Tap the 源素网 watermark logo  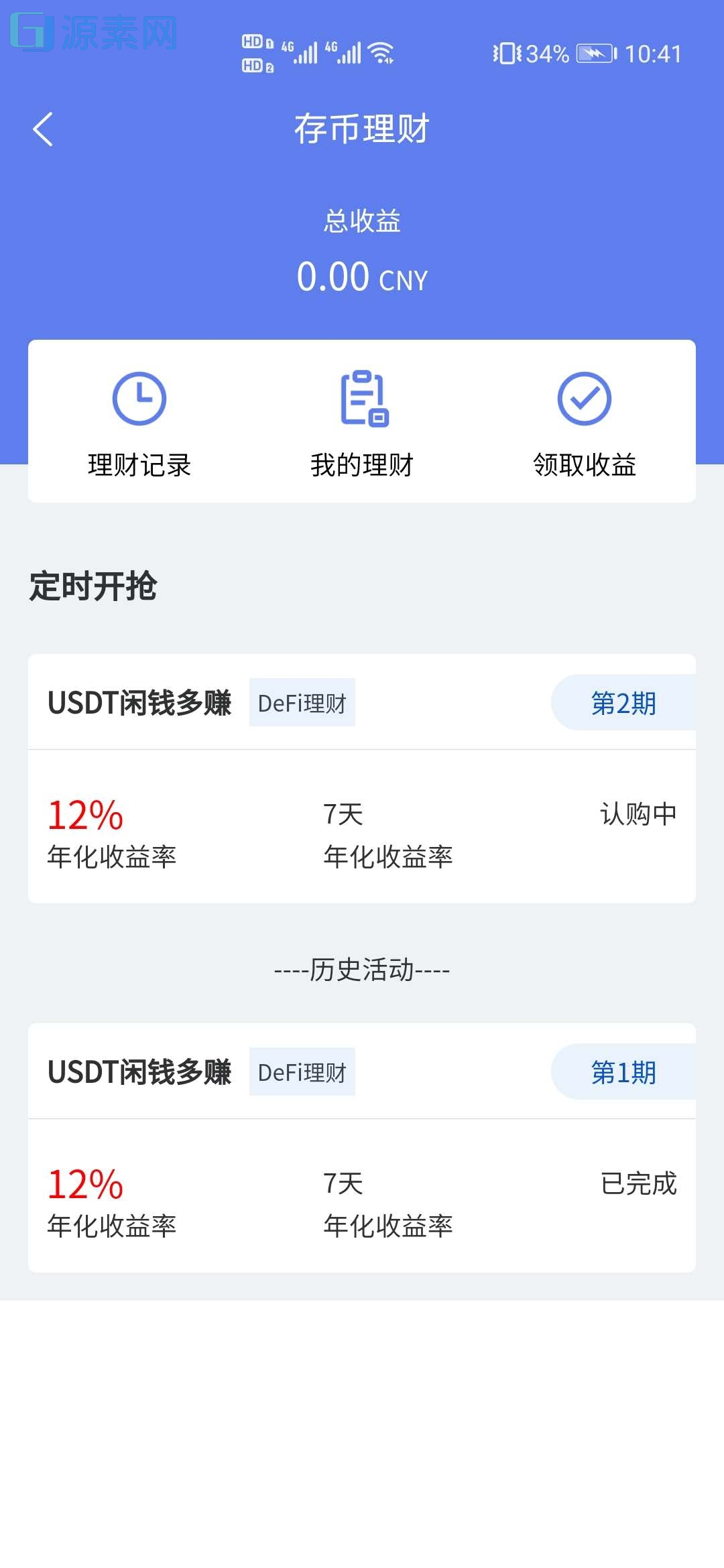[x=94, y=31]
